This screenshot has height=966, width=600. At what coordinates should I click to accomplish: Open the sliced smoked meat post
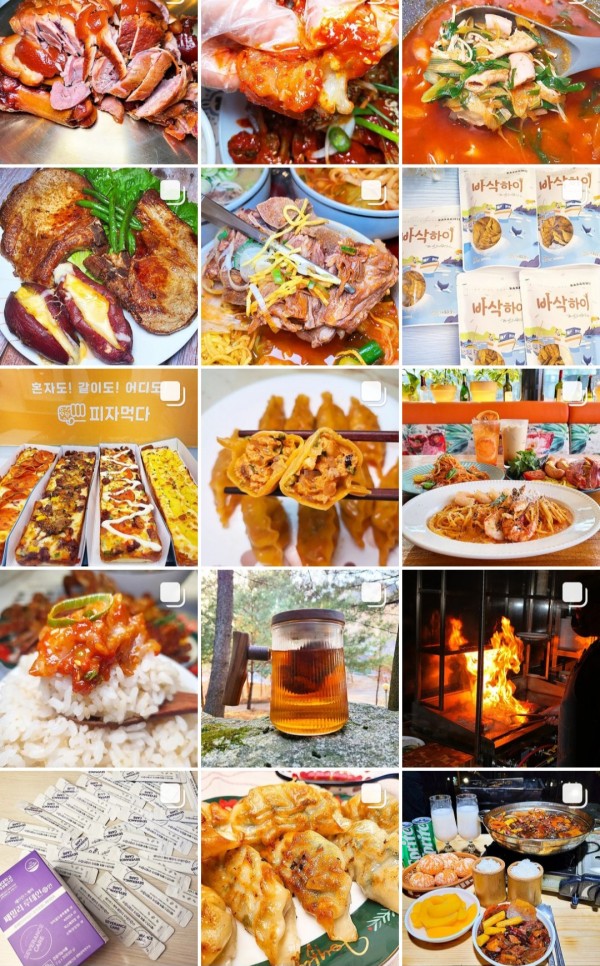(98, 80)
